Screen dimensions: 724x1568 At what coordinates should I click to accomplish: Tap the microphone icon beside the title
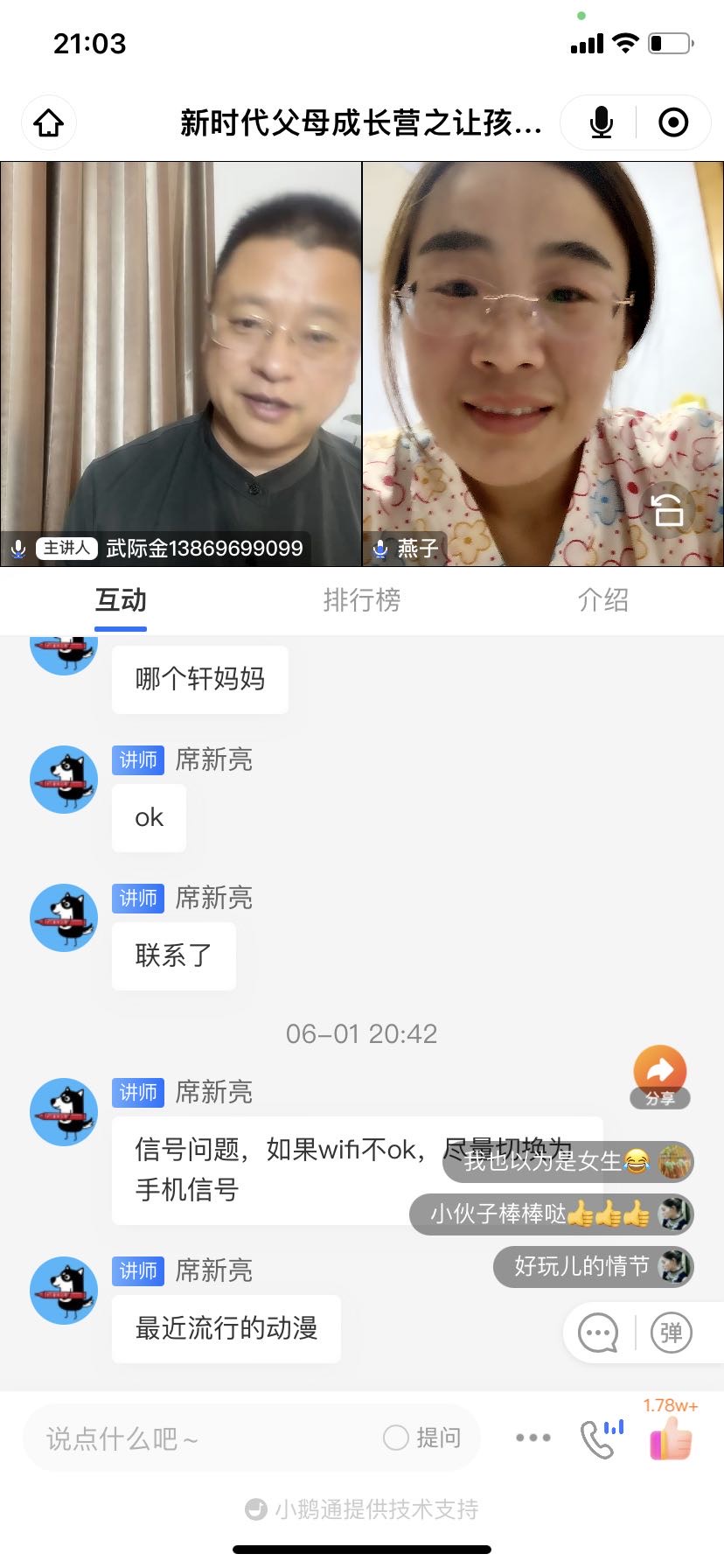pos(601,122)
